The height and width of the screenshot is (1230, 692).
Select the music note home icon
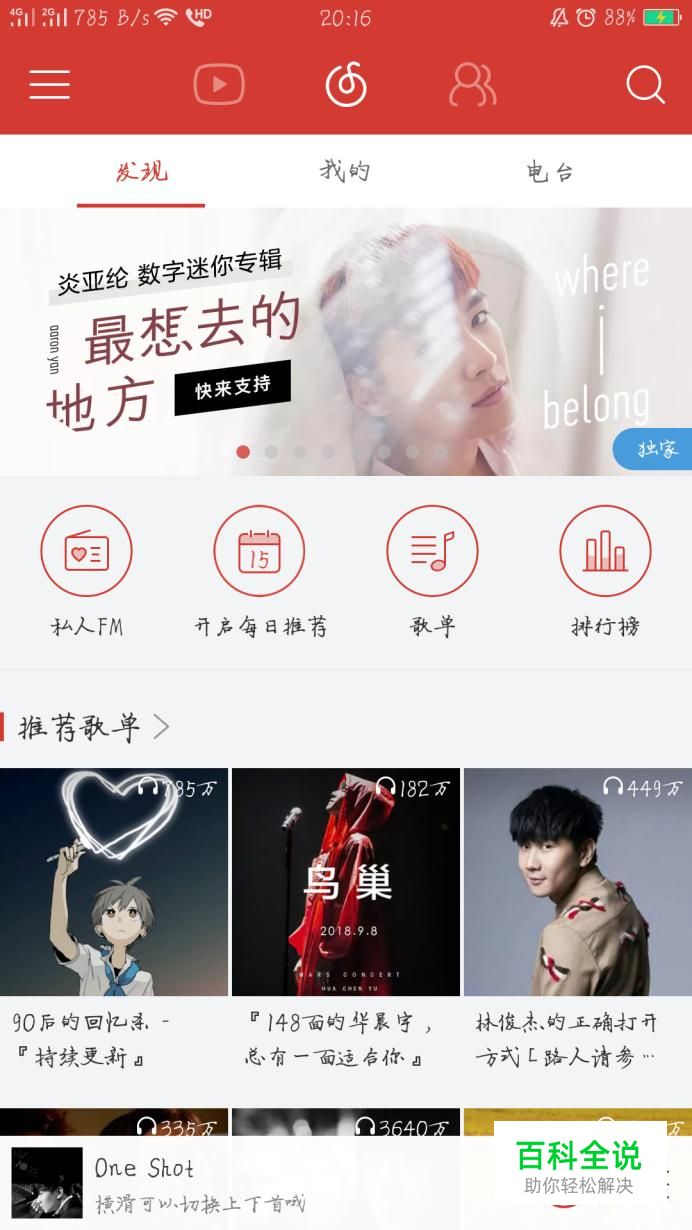tap(346, 85)
